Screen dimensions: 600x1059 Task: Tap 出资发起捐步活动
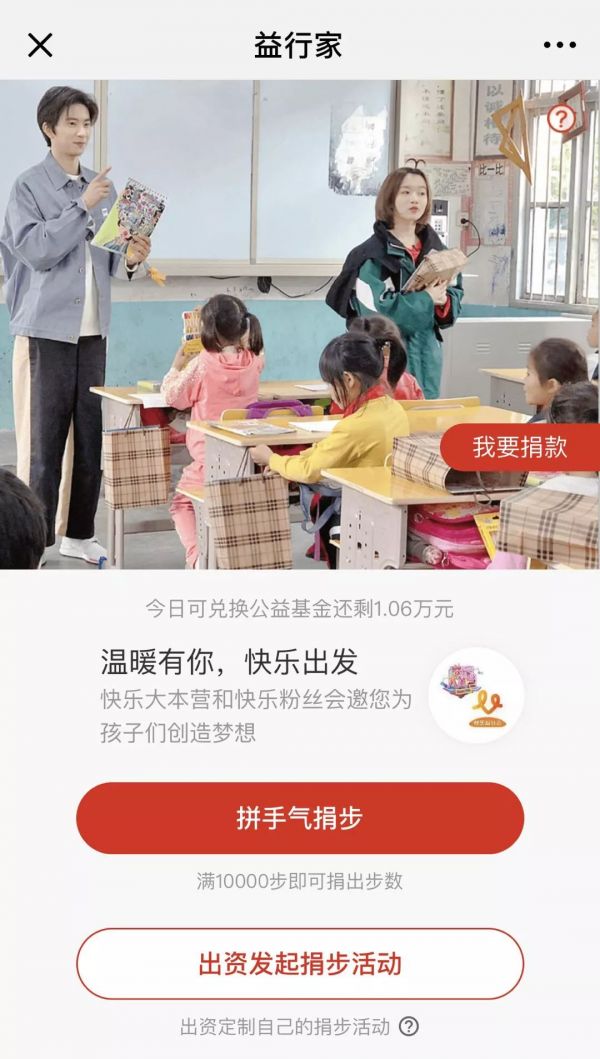click(300, 964)
